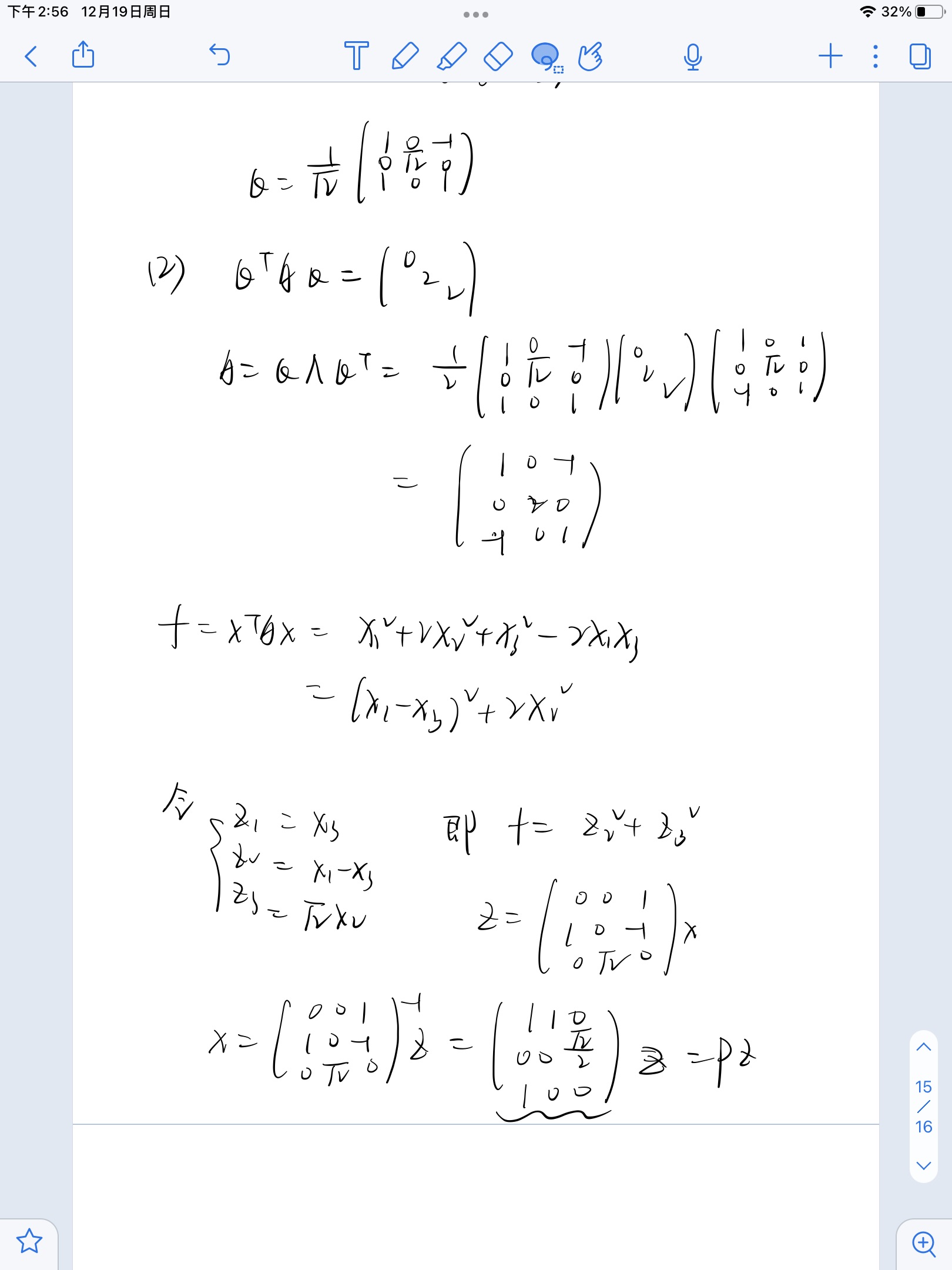
Task: Select the Text tool
Action: click(x=357, y=57)
